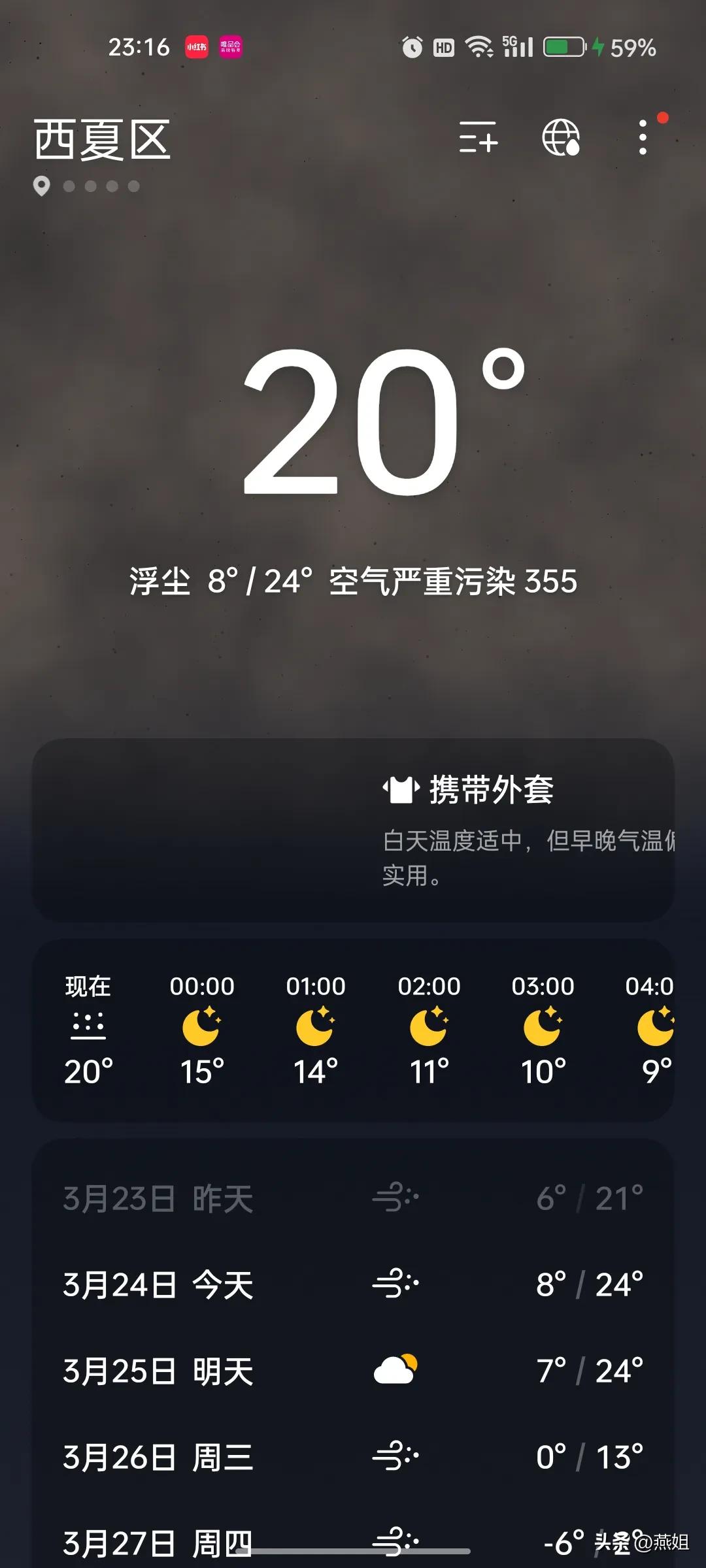Open the 3月26日 周三 forecast row
The image size is (706, 1568).
point(353,1457)
